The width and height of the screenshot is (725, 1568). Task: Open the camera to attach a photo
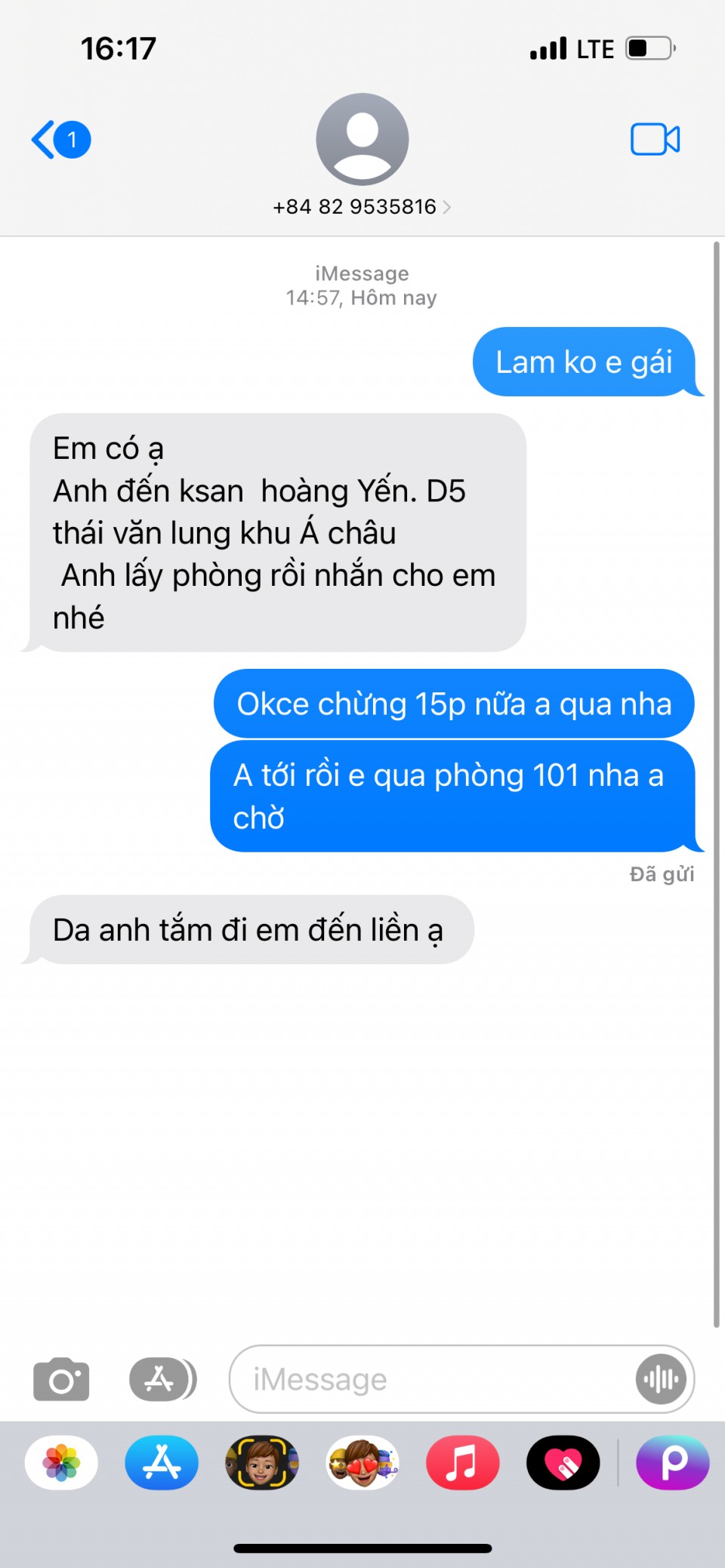click(x=61, y=1379)
